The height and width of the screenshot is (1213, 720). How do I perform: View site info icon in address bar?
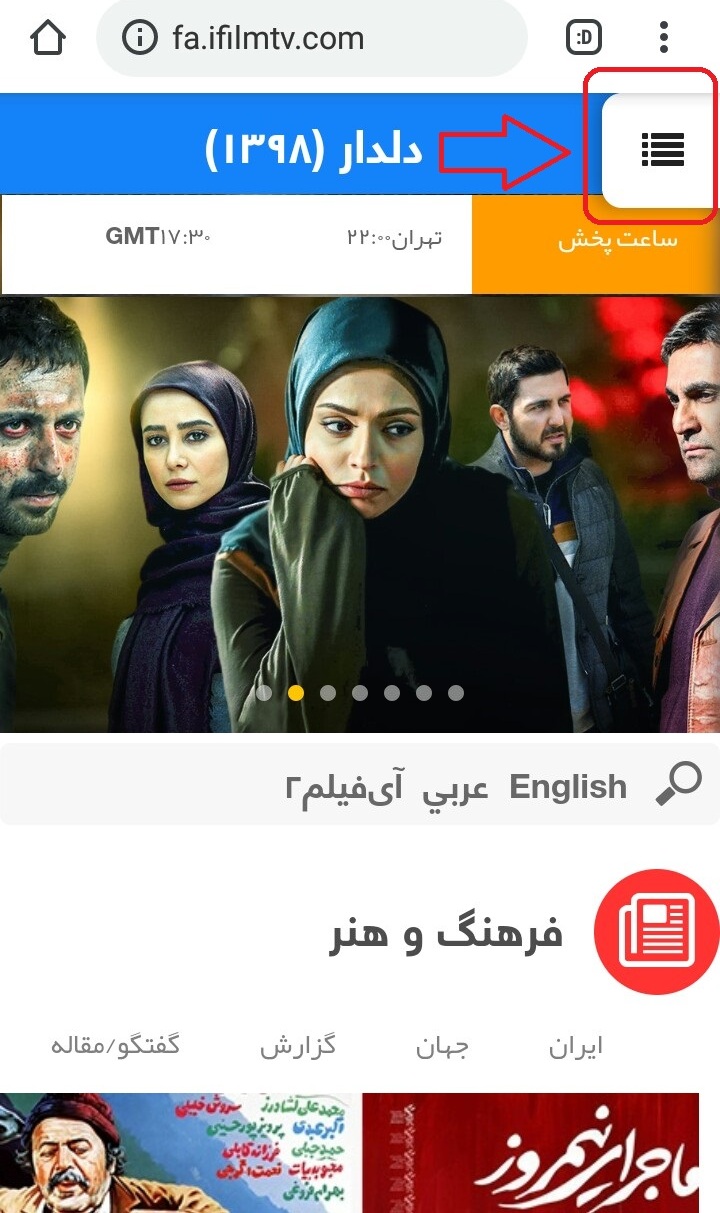point(139,39)
